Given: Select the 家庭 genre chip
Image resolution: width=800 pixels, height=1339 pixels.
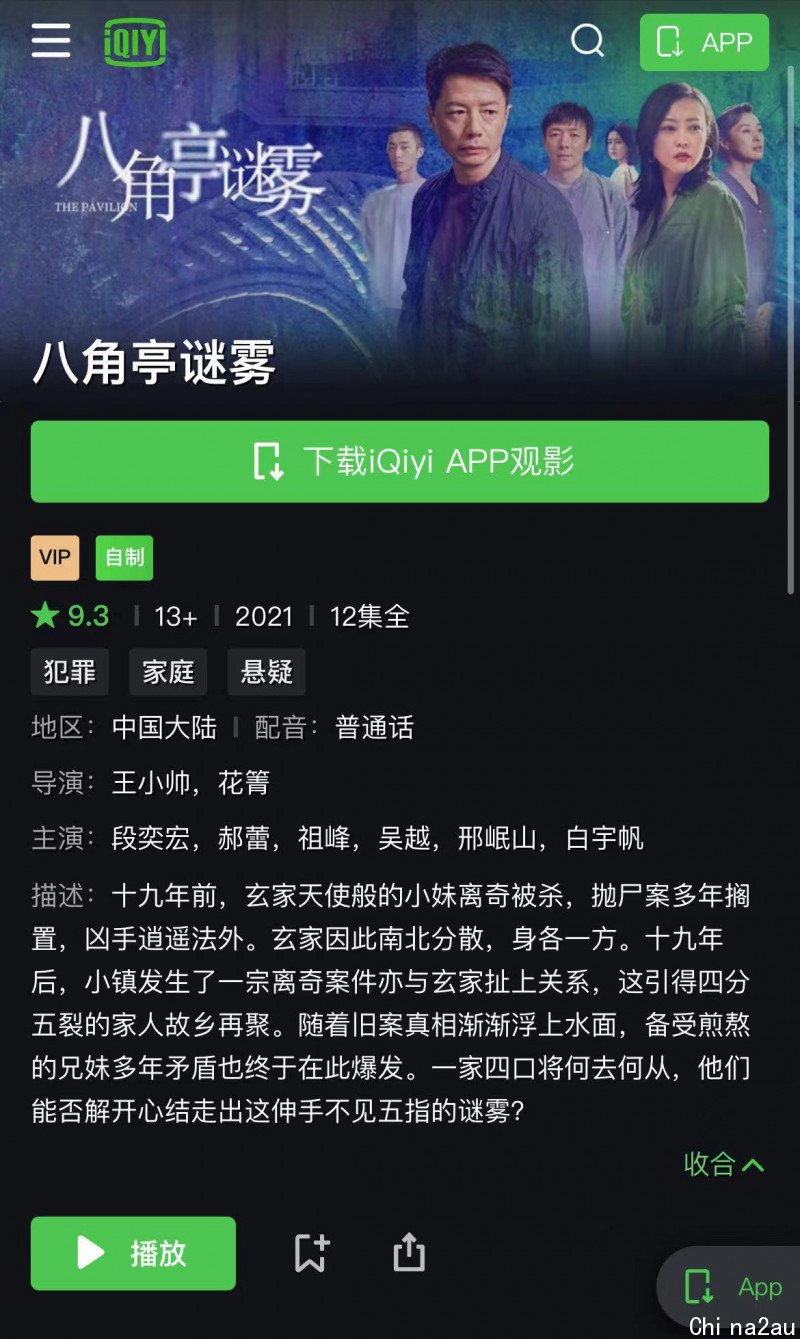Looking at the screenshot, I should 168,671.
